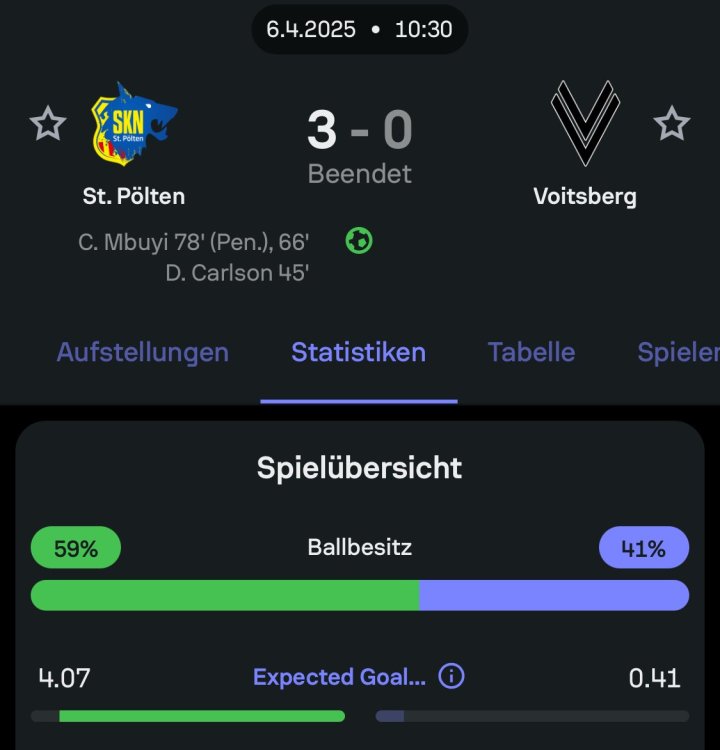Show the Tabelle tab

(531, 352)
